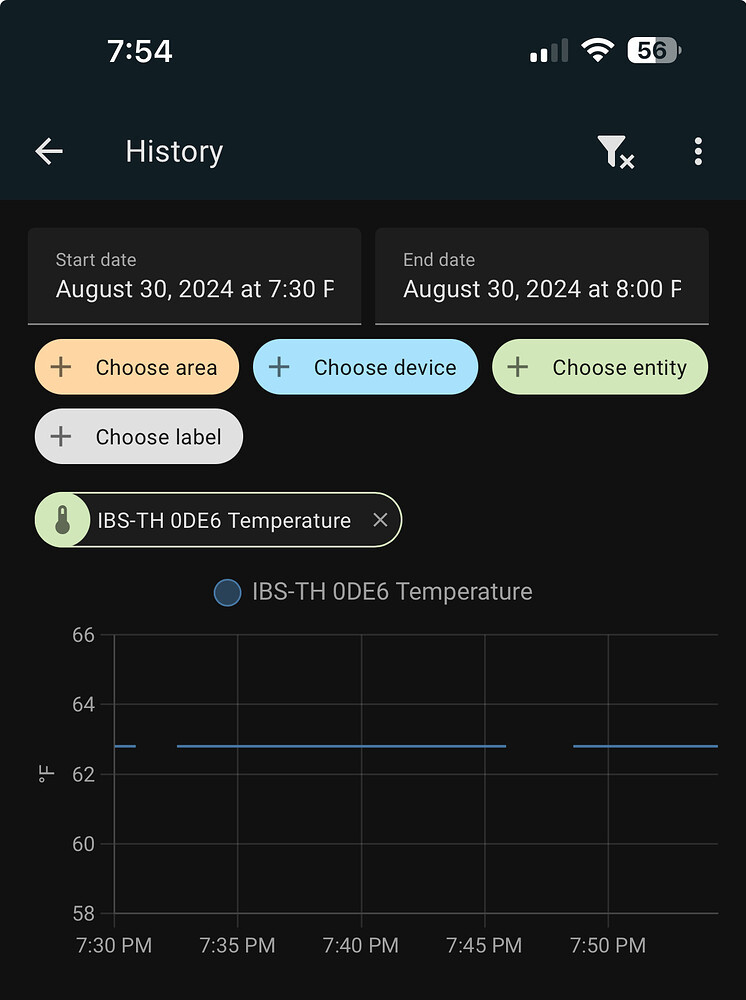Clear filters with the funnel icon
The width and height of the screenshot is (746, 1000).
[614, 152]
